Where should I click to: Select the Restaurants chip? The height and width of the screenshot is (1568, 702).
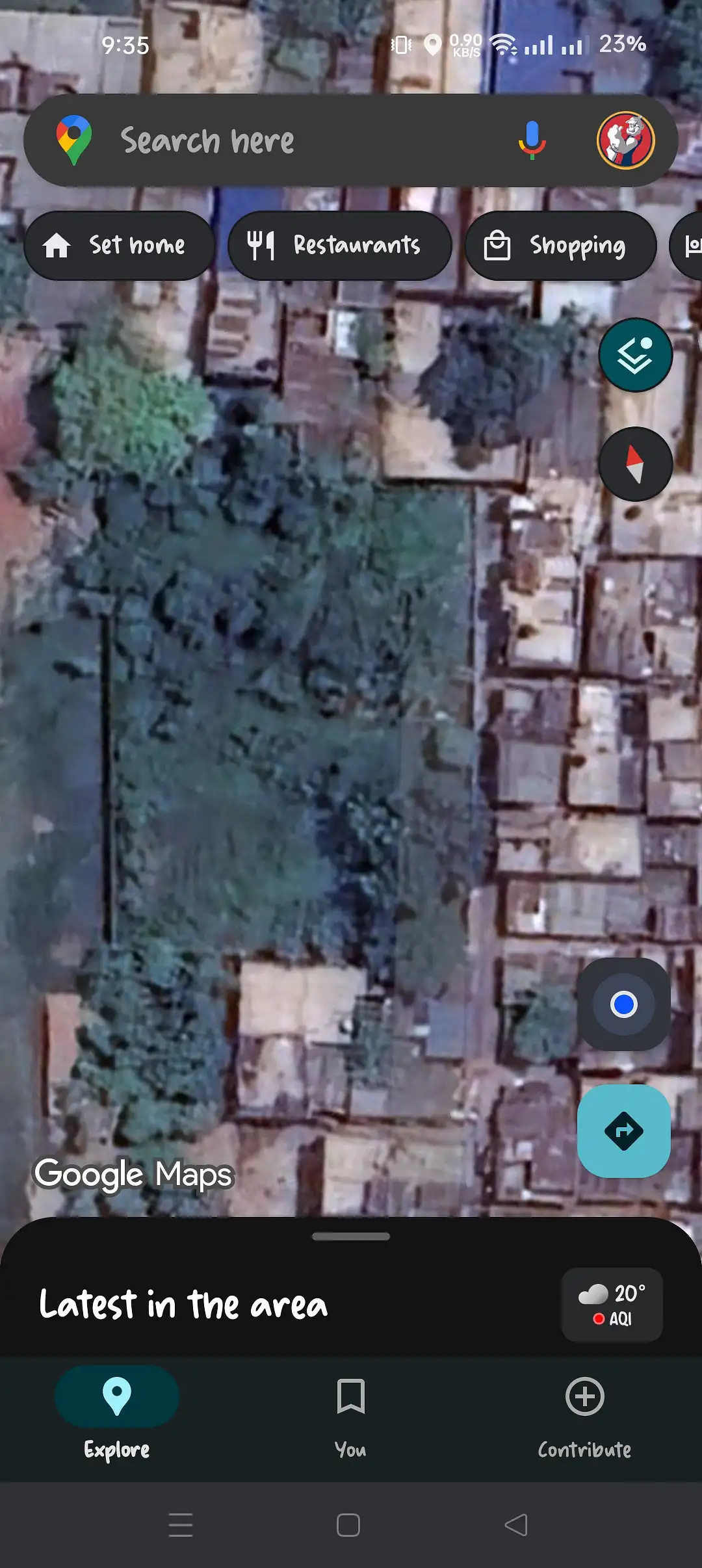coord(339,246)
